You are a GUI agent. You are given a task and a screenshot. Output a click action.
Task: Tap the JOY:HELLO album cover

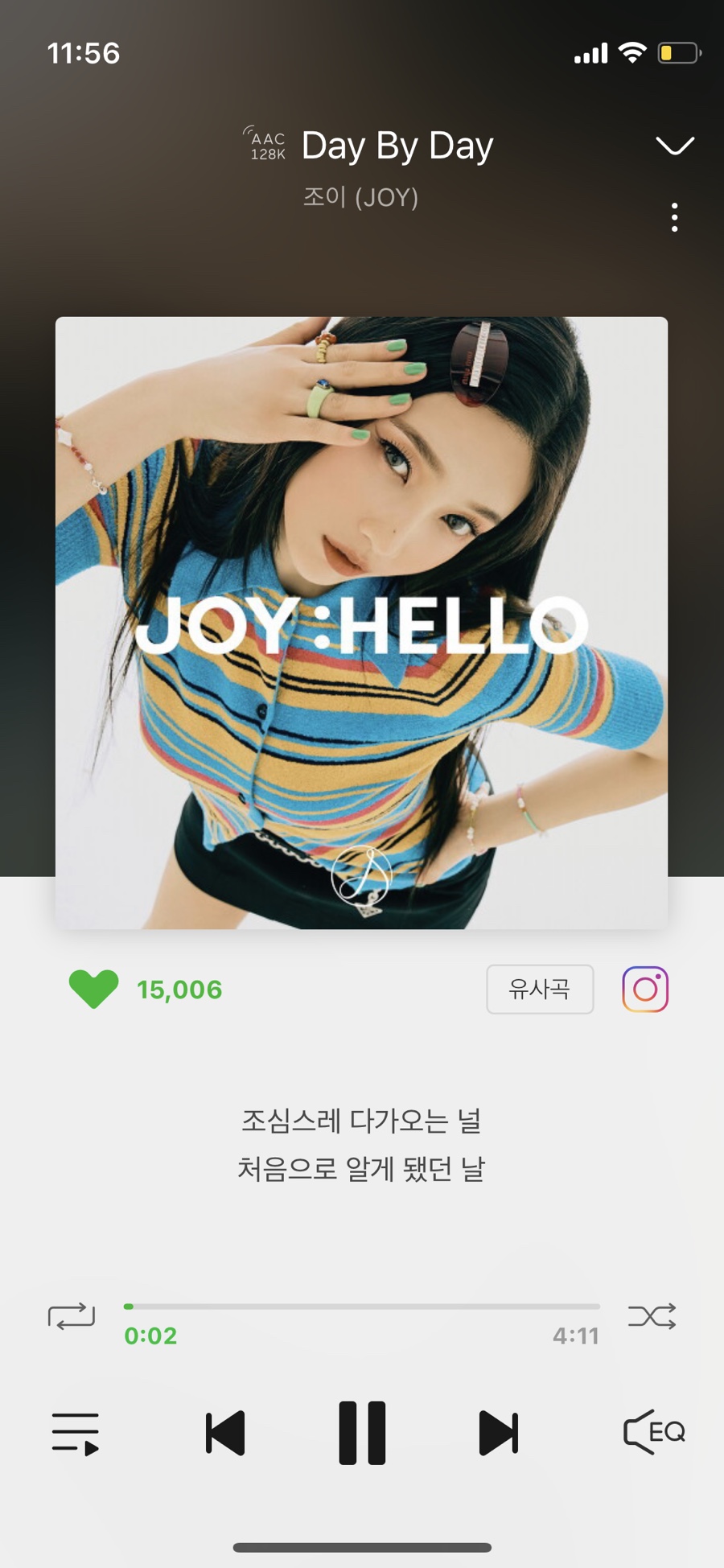click(361, 623)
